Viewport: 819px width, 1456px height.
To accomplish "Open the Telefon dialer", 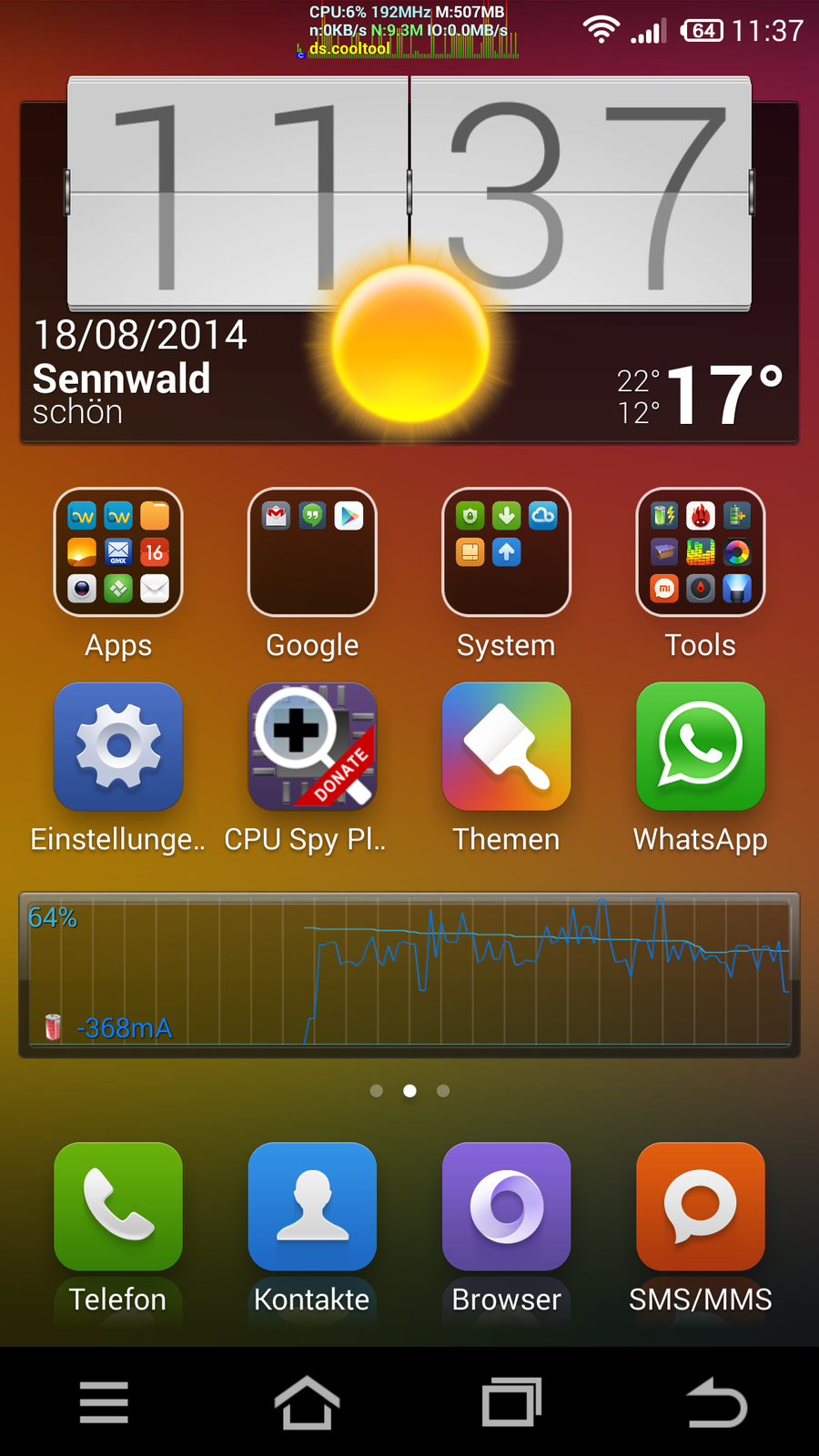I will [x=118, y=1207].
